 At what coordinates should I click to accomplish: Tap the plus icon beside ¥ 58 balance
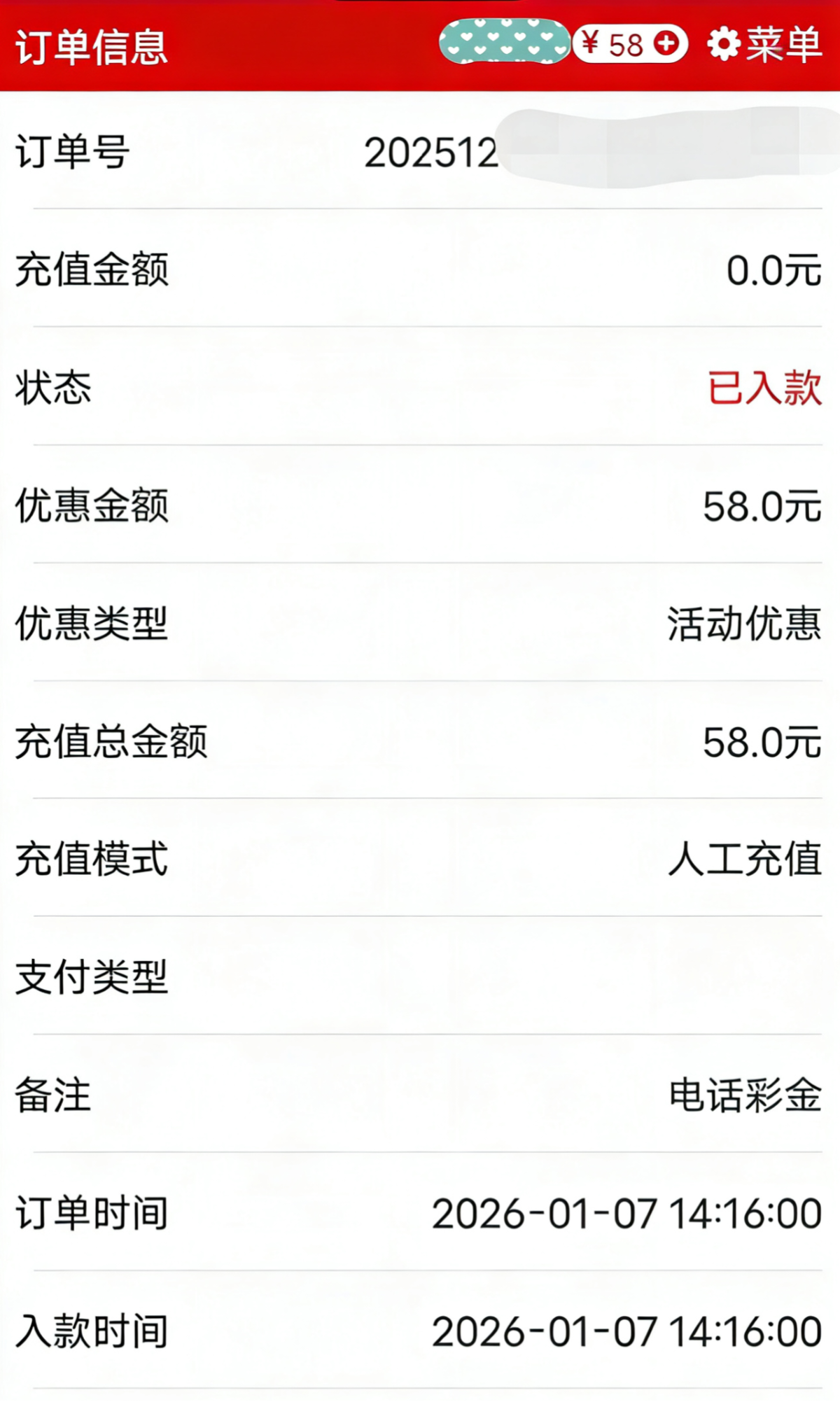point(666,44)
